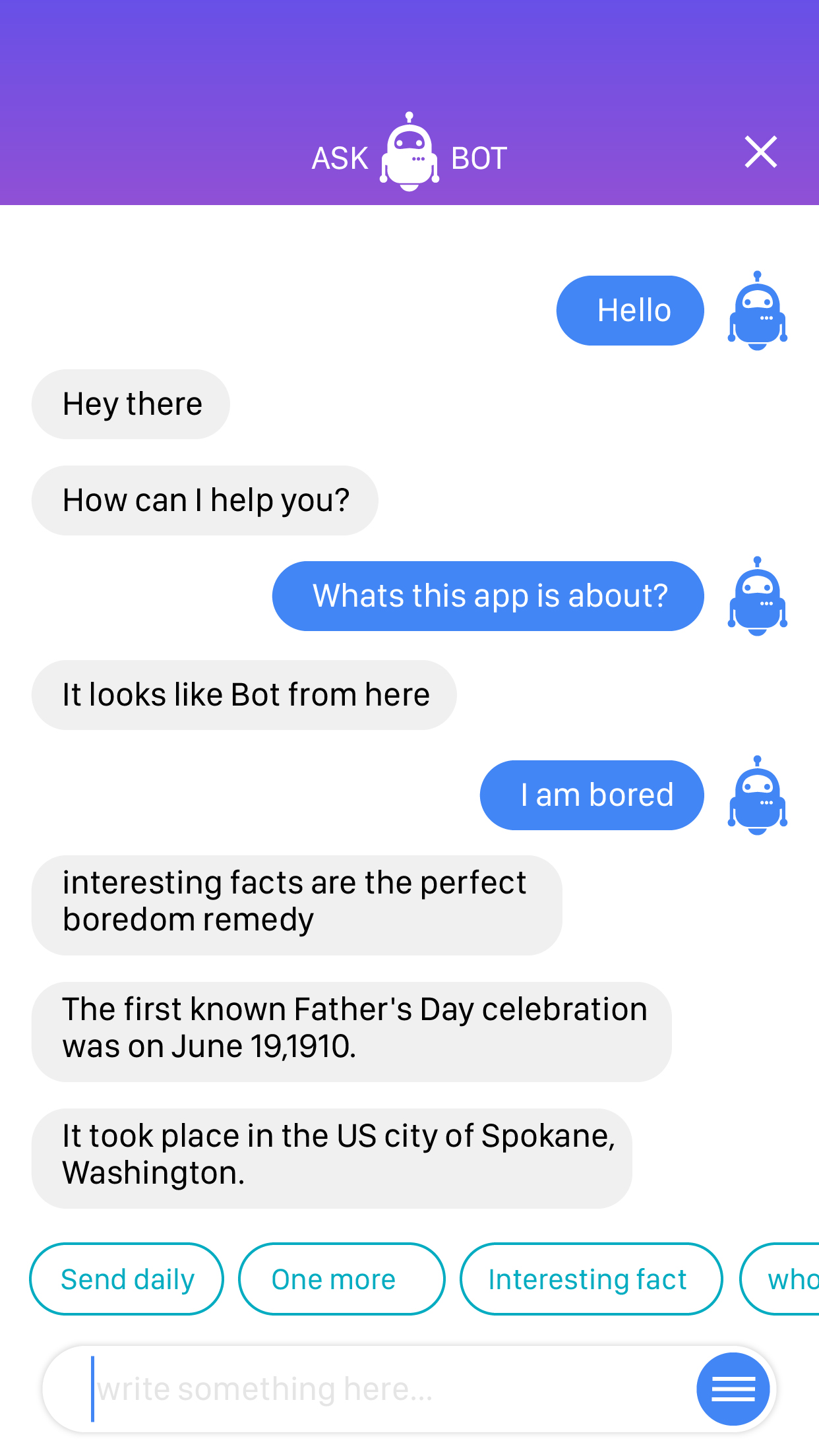Click the 'write something here' input field
Viewport: 819px width, 1456px height.
[x=330, y=1388]
